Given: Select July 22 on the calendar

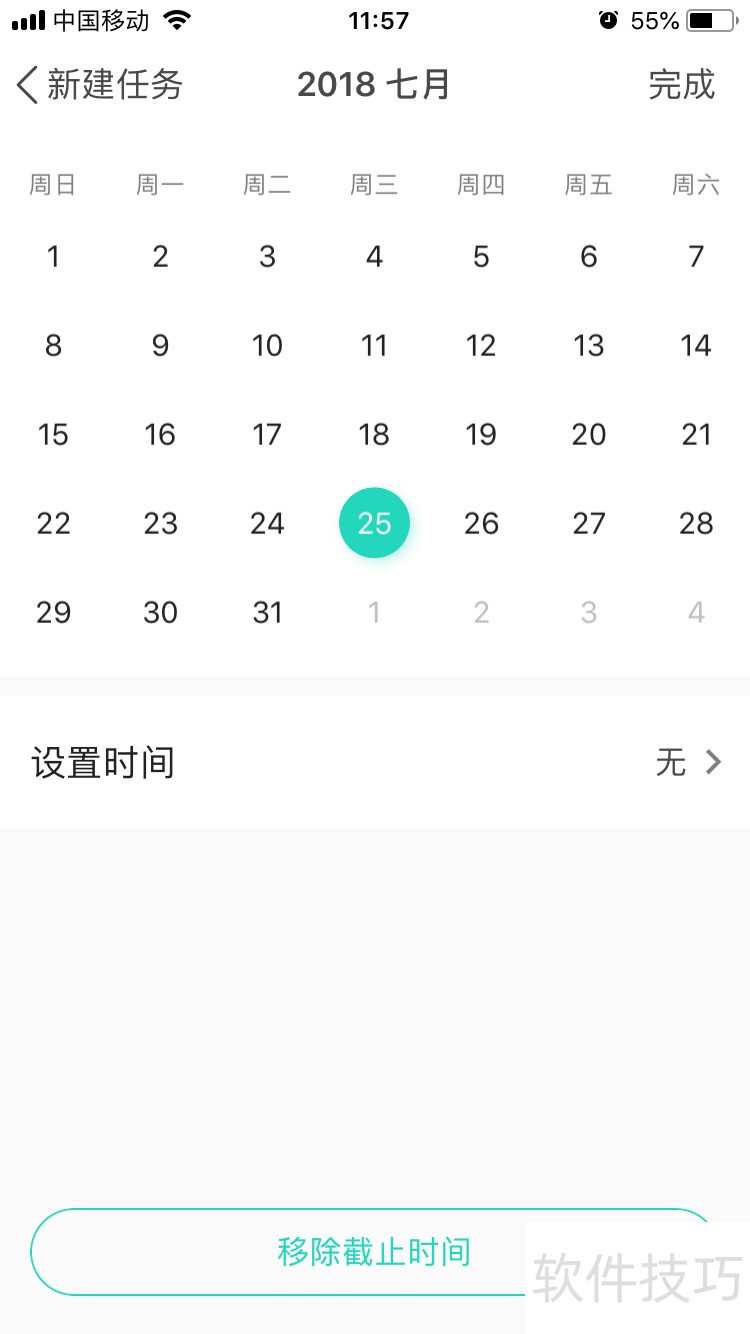Looking at the screenshot, I should click(53, 523).
